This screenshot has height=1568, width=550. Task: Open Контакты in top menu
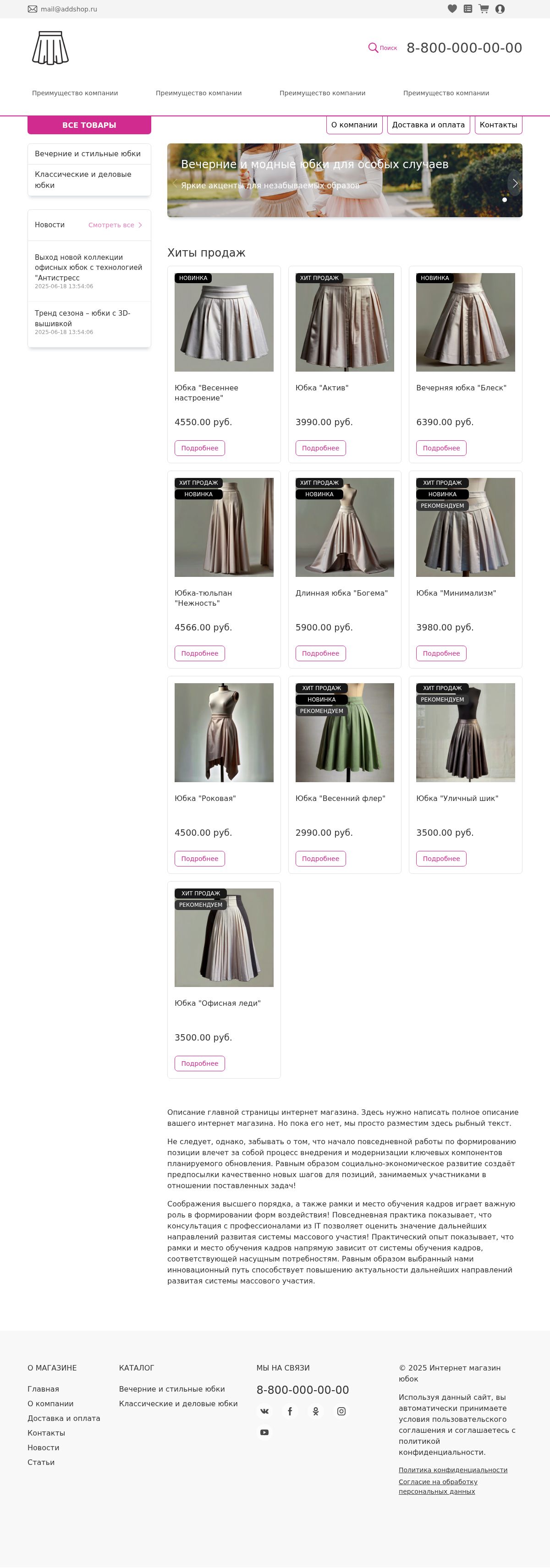click(498, 125)
